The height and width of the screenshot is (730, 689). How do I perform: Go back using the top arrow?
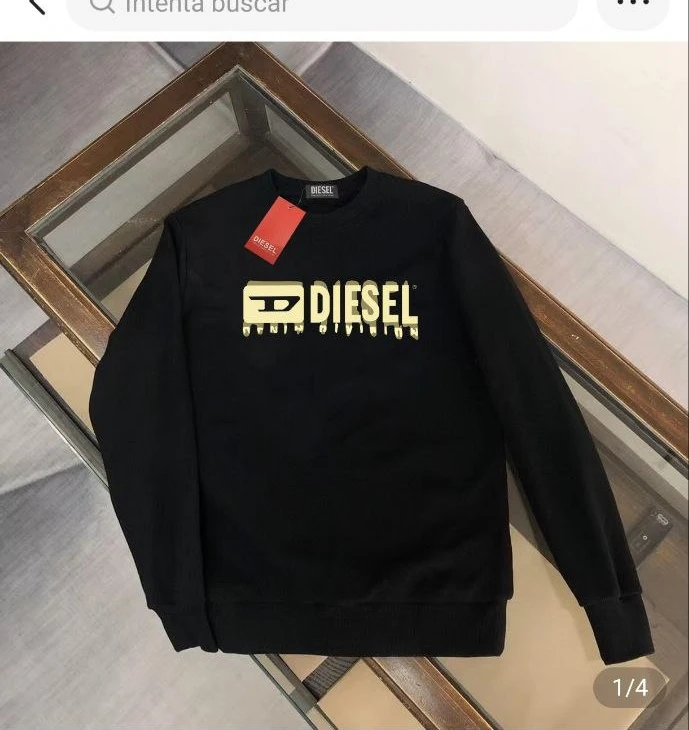tap(36, 6)
